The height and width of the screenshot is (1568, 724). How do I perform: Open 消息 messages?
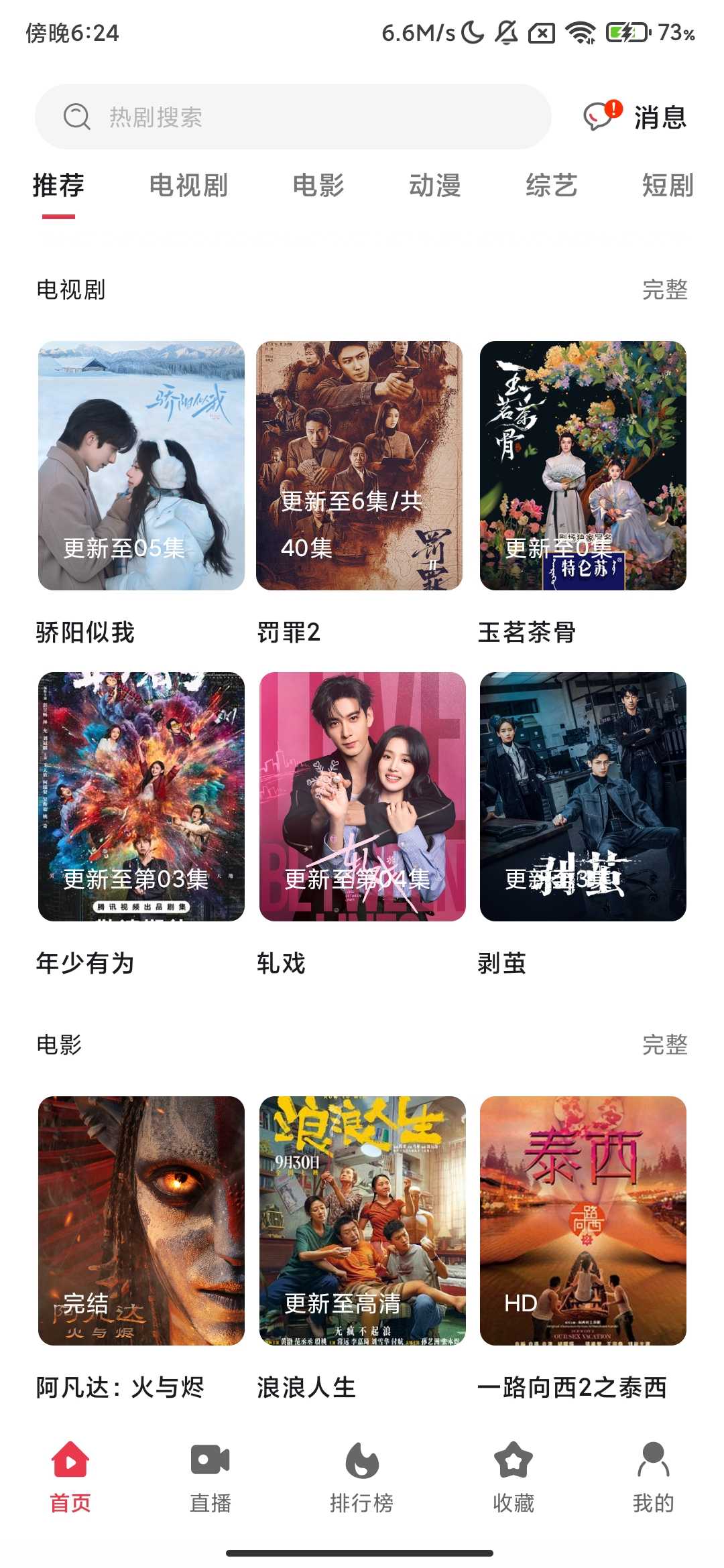636,117
